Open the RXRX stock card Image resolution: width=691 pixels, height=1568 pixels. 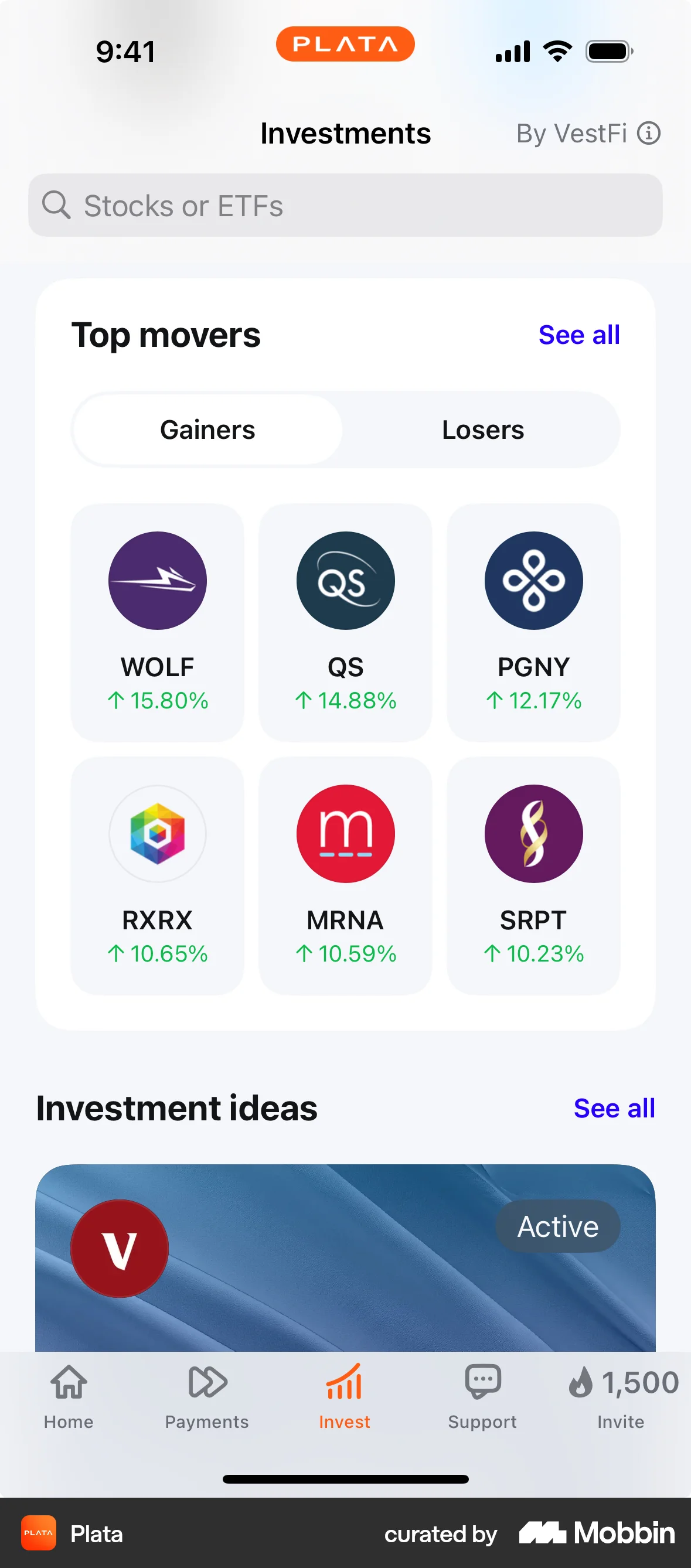coord(158,875)
